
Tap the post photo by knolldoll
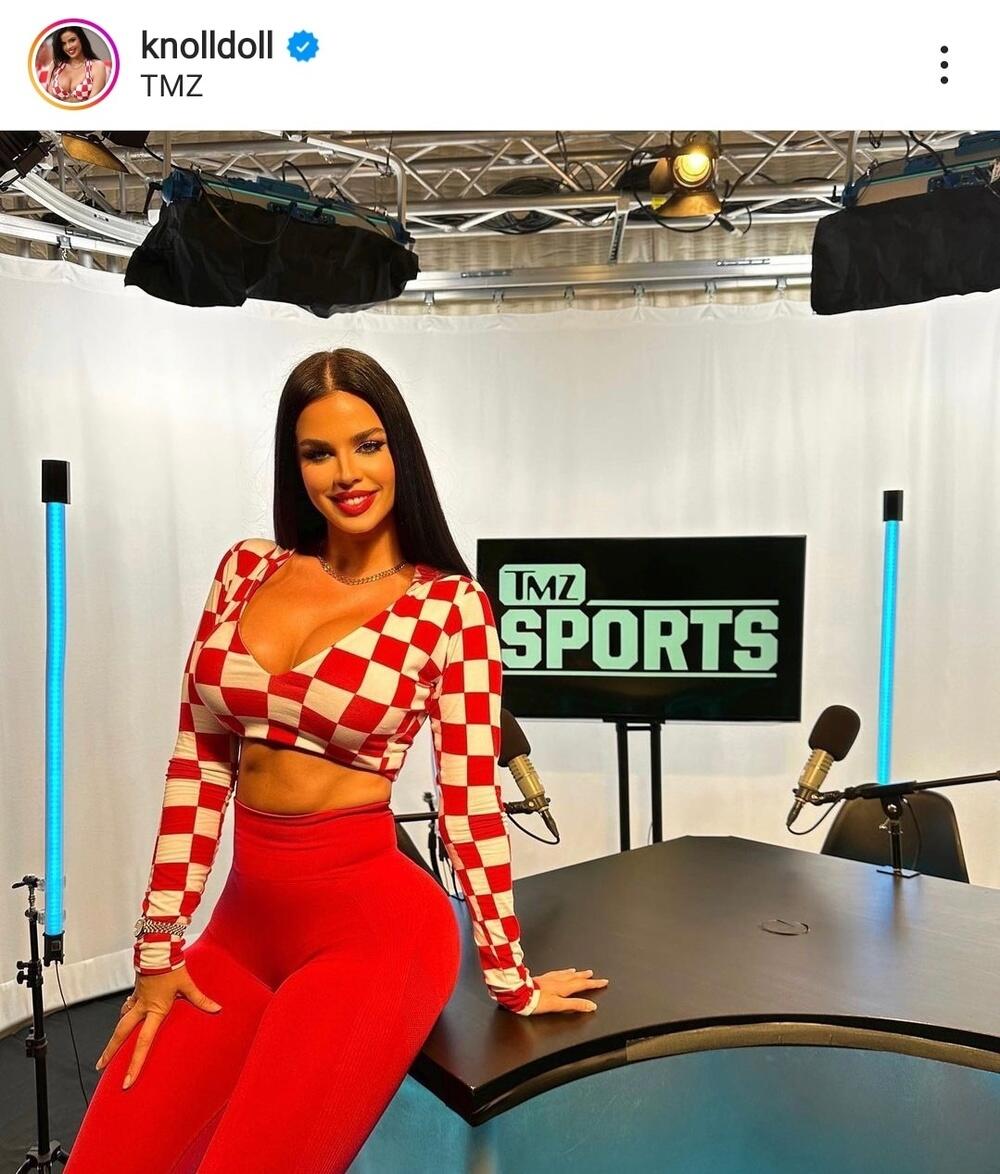pos(500,650)
